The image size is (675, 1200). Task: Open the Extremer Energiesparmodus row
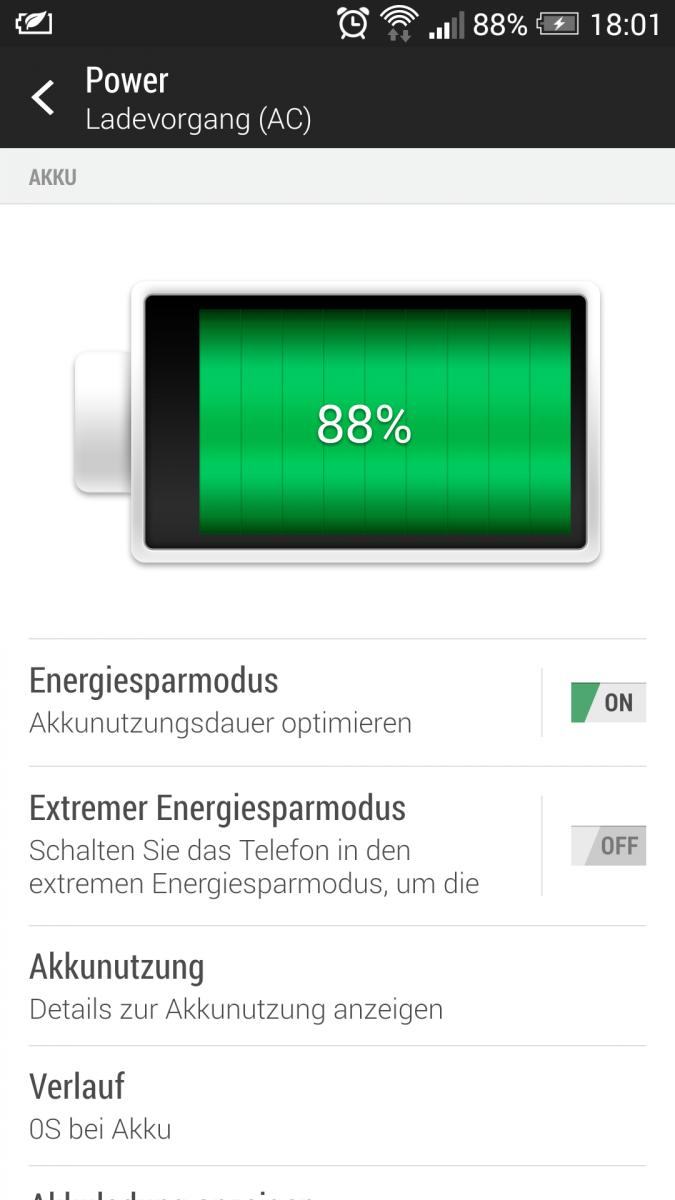click(285, 846)
